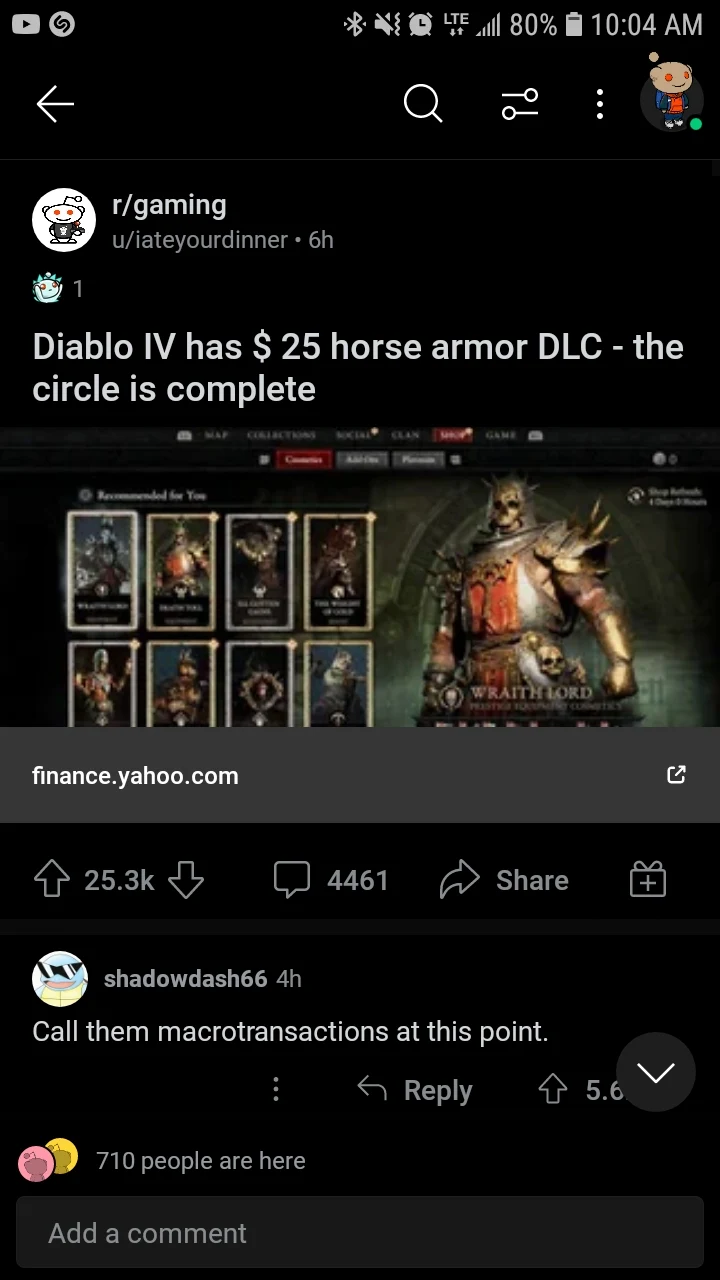
Task: Go back using the arrow icon
Action: 55,103
